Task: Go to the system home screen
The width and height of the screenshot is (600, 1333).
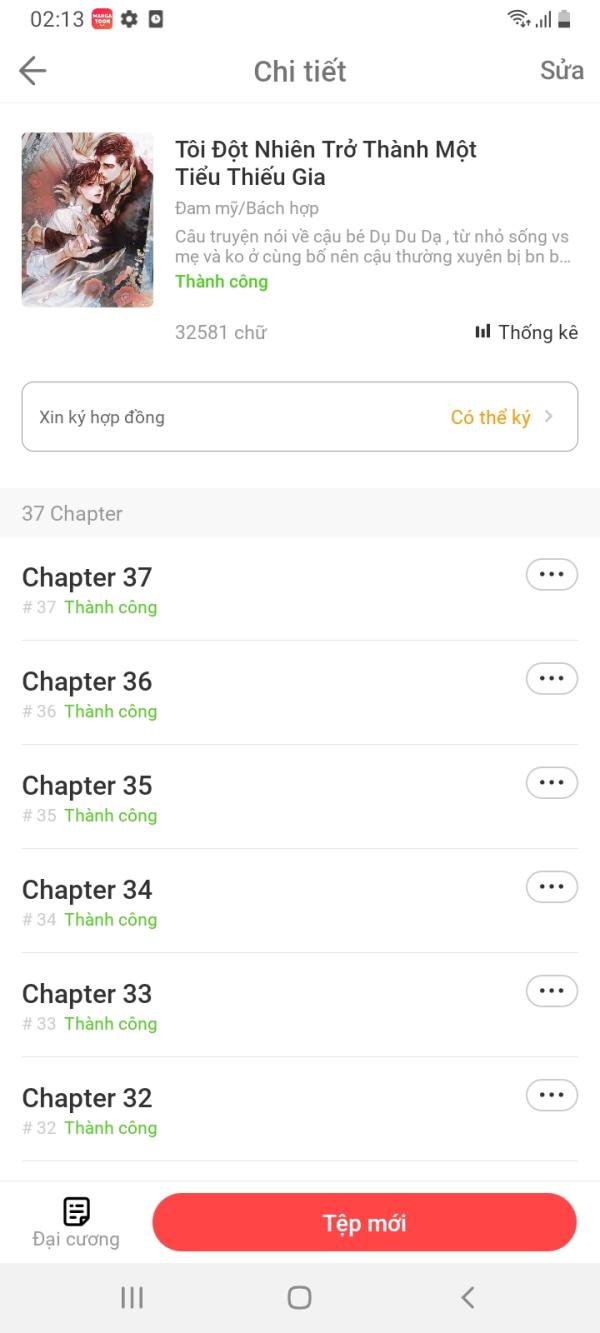Action: click(299, 1297)
